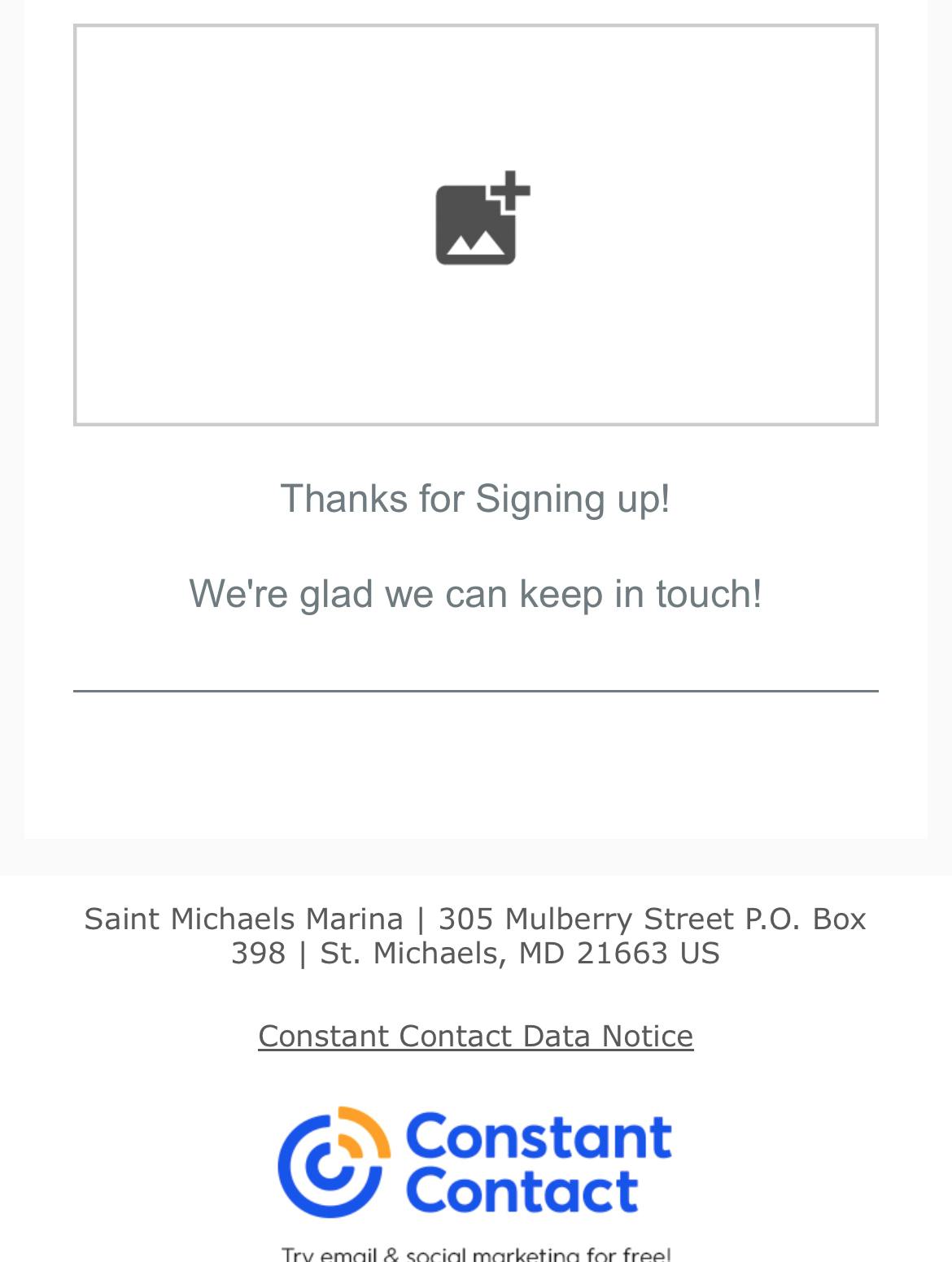Open the Constant Contact Data Notice link
This screenshot has height=1262, width=952.
[x=475, y=1036]
